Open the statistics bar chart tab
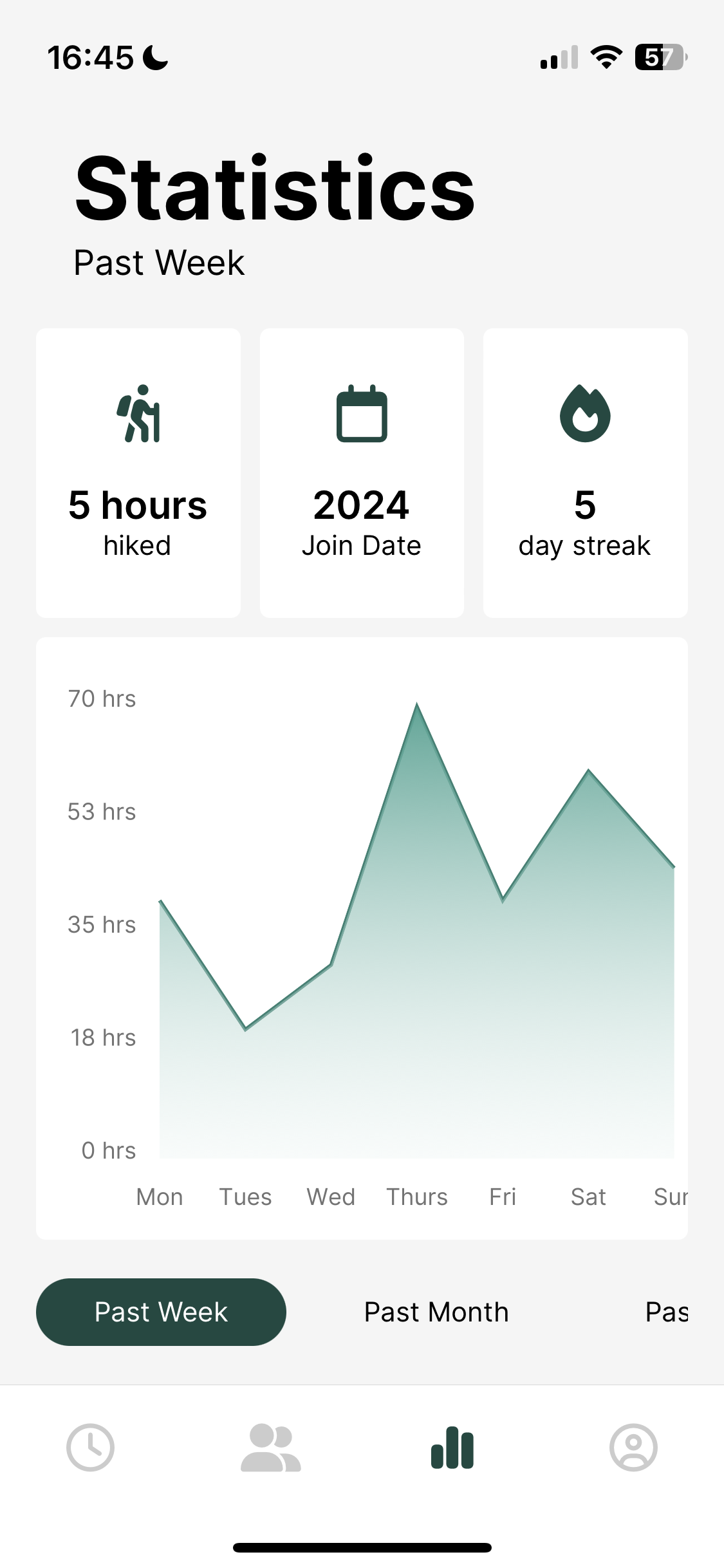The height and width of the screenshot is (1568, 724). [x=452, y=1448]
